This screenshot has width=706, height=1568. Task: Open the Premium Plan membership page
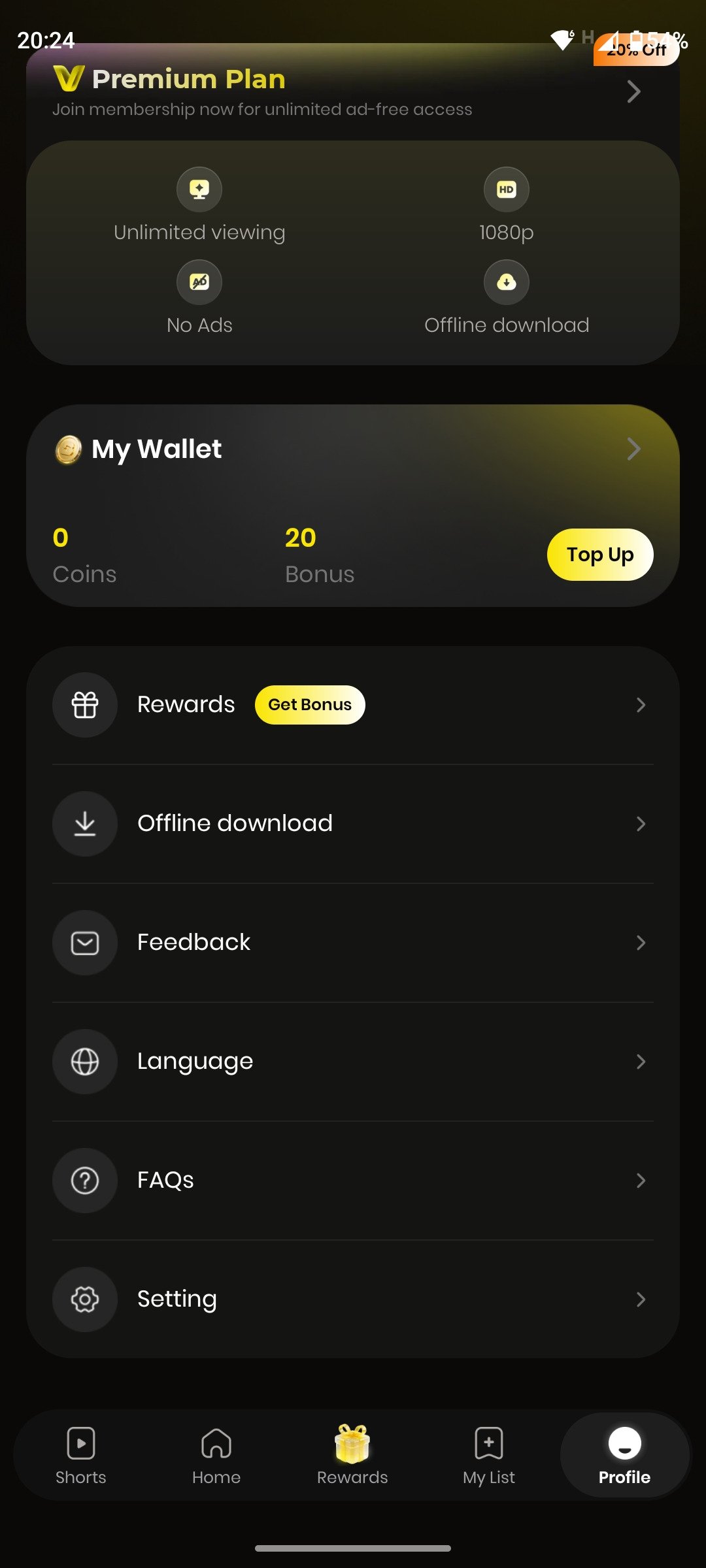353,91
